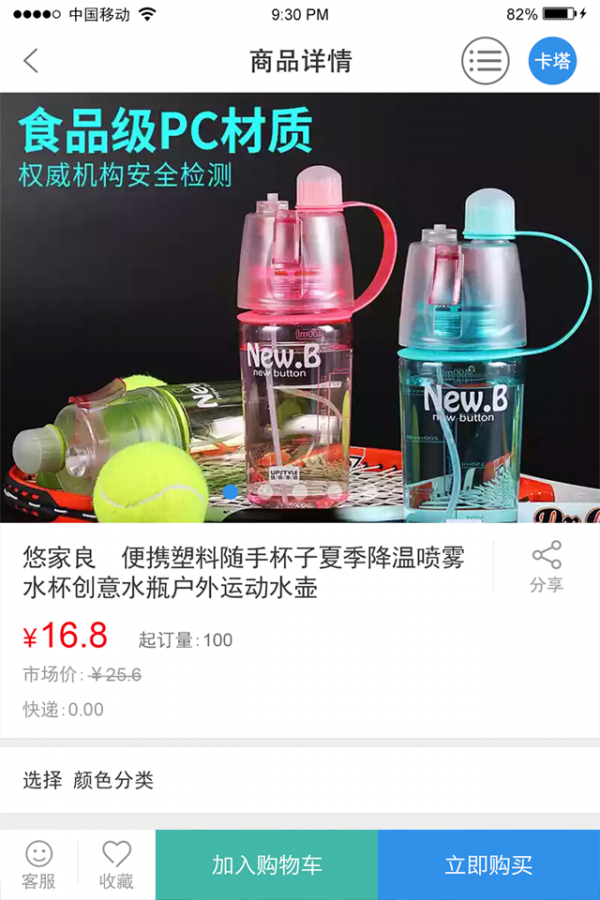Tap 加入购物车 to add to cart
Screen dimensions: 600x900
(266, 865)
